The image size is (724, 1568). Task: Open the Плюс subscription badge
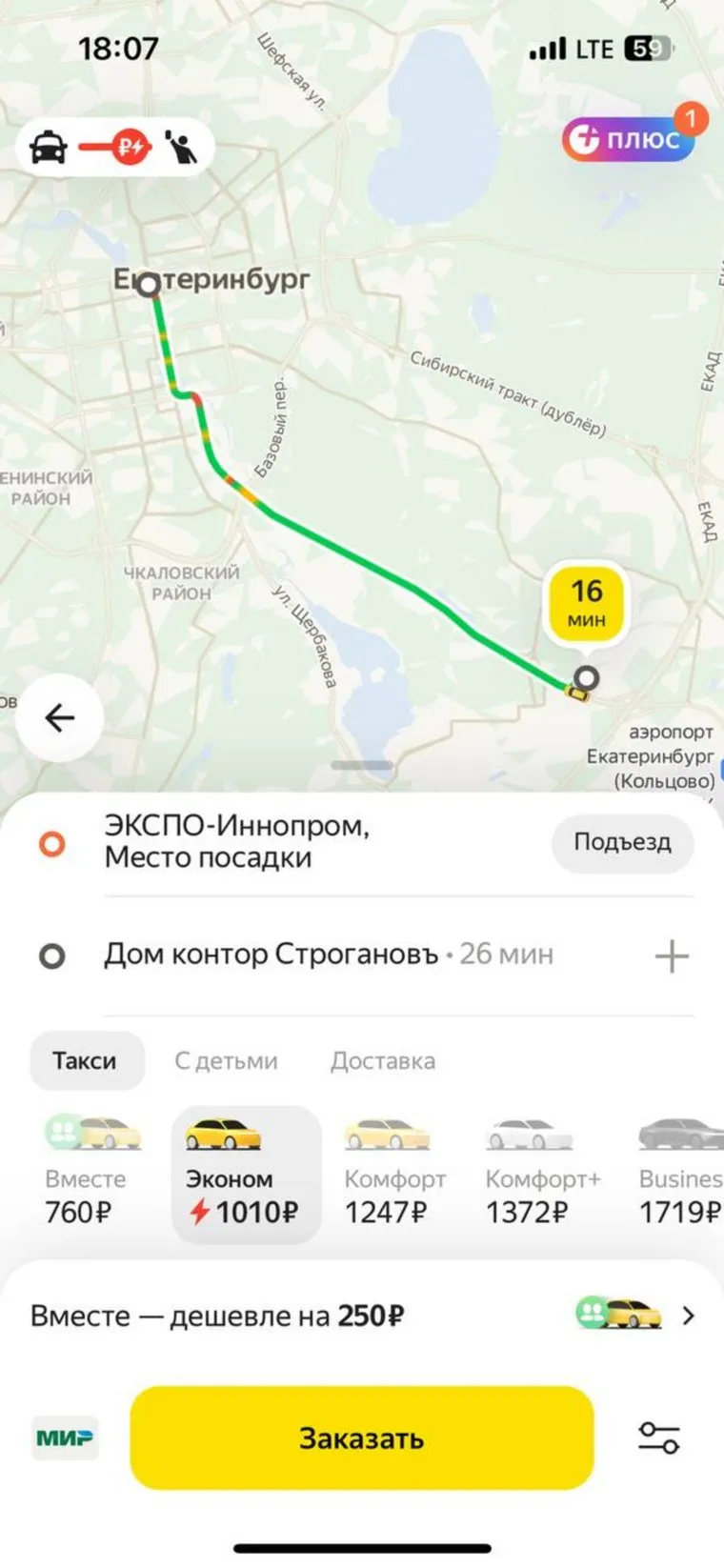pyautogui.click(x=627, y=139)
